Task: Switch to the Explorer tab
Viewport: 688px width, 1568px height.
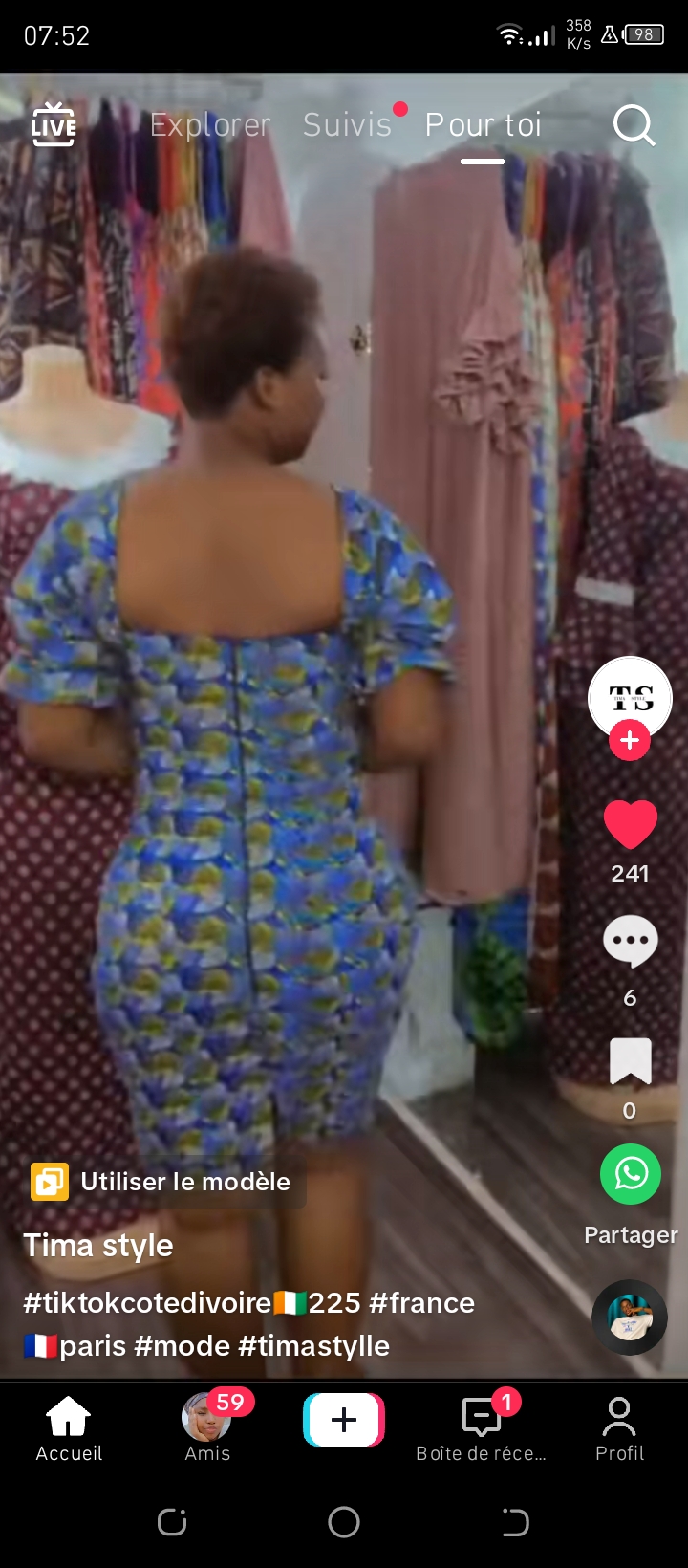Action: [210, 125]
